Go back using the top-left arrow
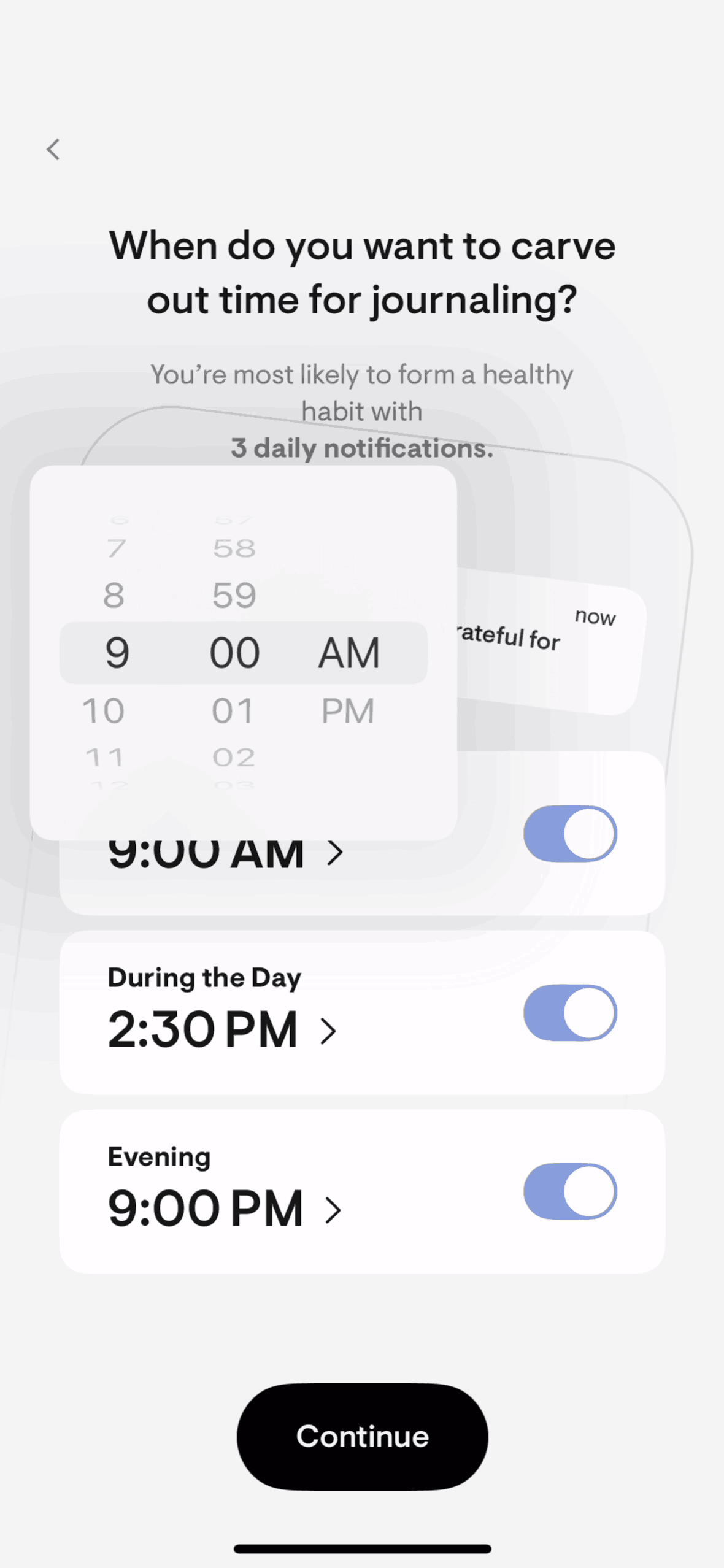724x1568 pixels. [x=54, y=149]
